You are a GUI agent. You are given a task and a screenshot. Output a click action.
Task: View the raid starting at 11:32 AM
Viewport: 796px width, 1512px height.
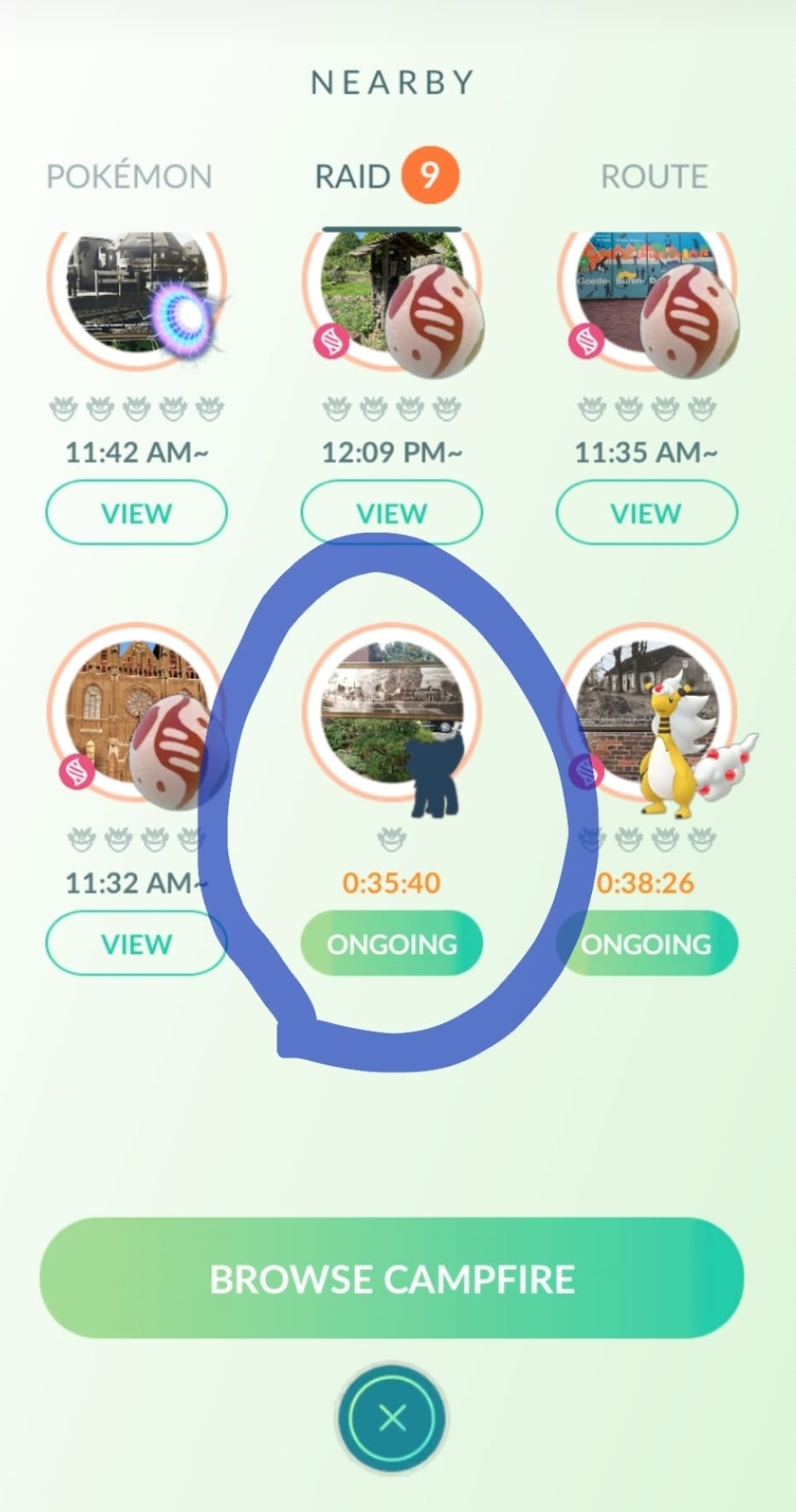click(x=136, y=943)
